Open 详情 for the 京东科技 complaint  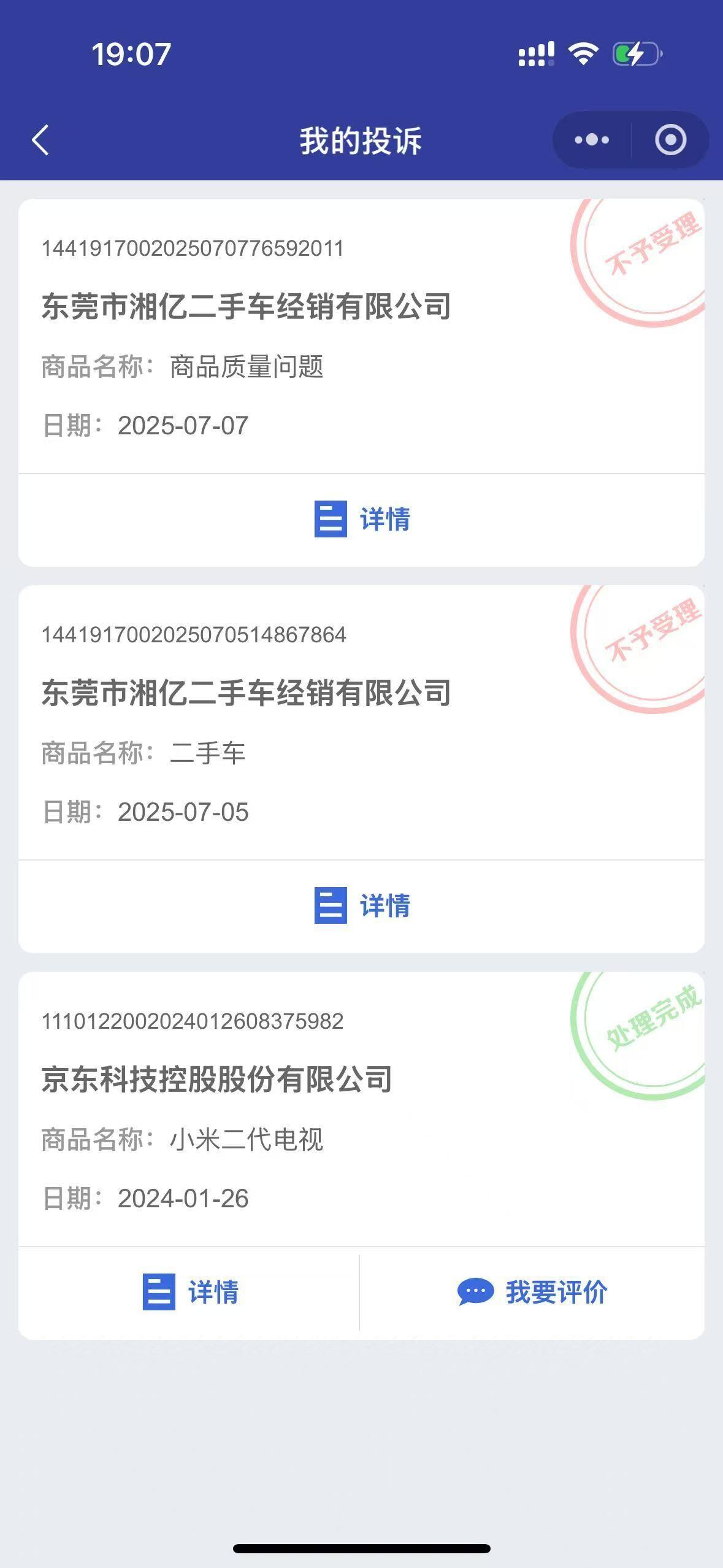tap(190, 1292)
